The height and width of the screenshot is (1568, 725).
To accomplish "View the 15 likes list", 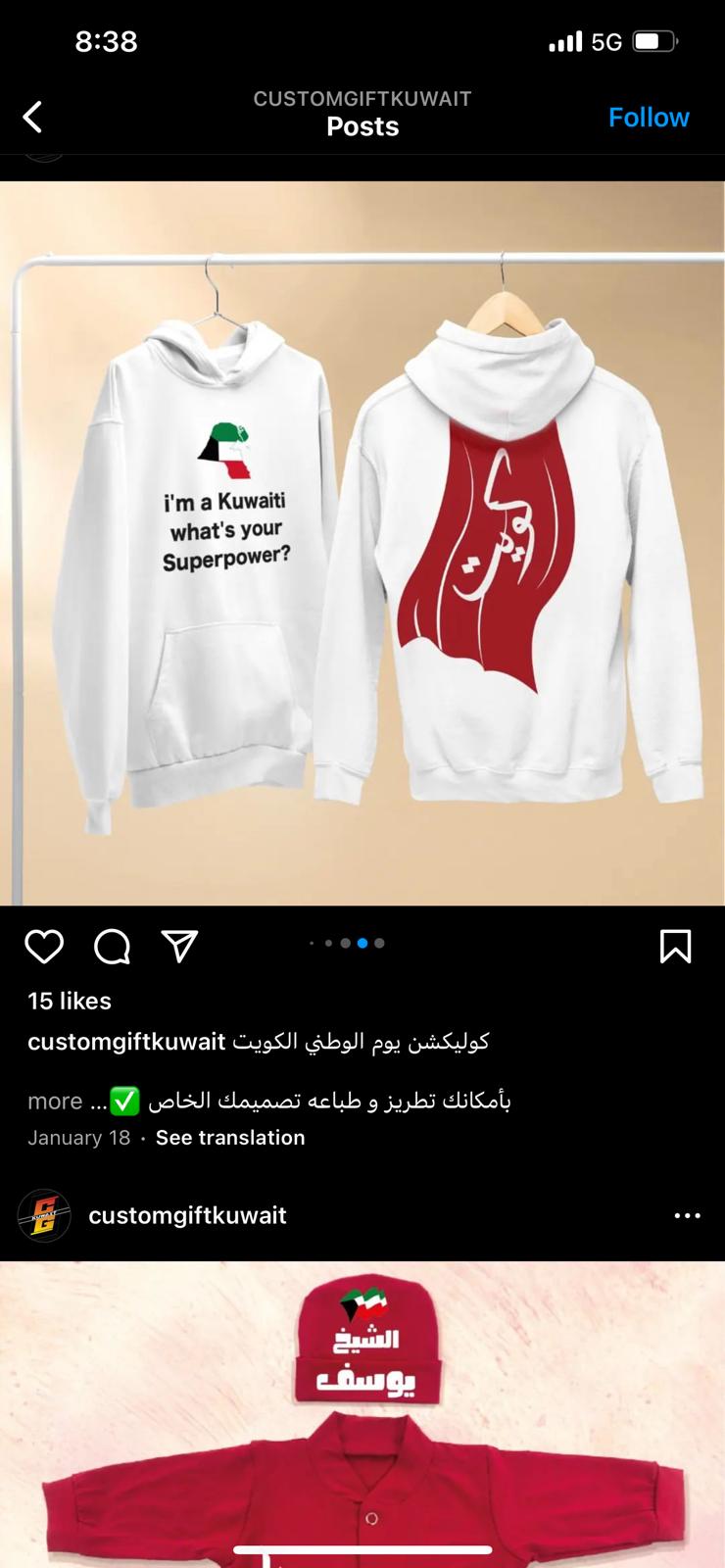I will pos(70,1001).
